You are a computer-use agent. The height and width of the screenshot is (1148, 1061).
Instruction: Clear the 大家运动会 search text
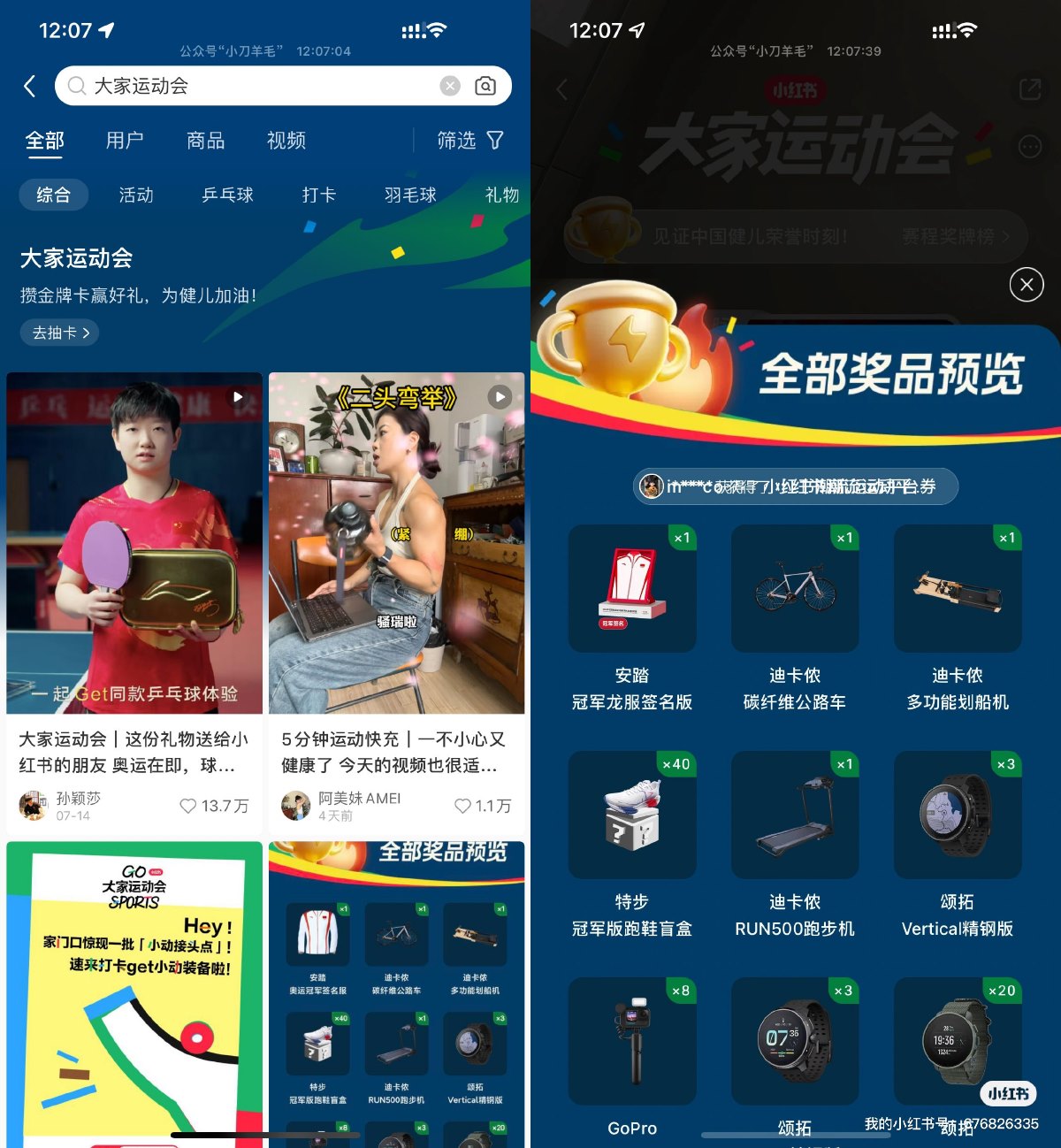[x=450, y=86]
